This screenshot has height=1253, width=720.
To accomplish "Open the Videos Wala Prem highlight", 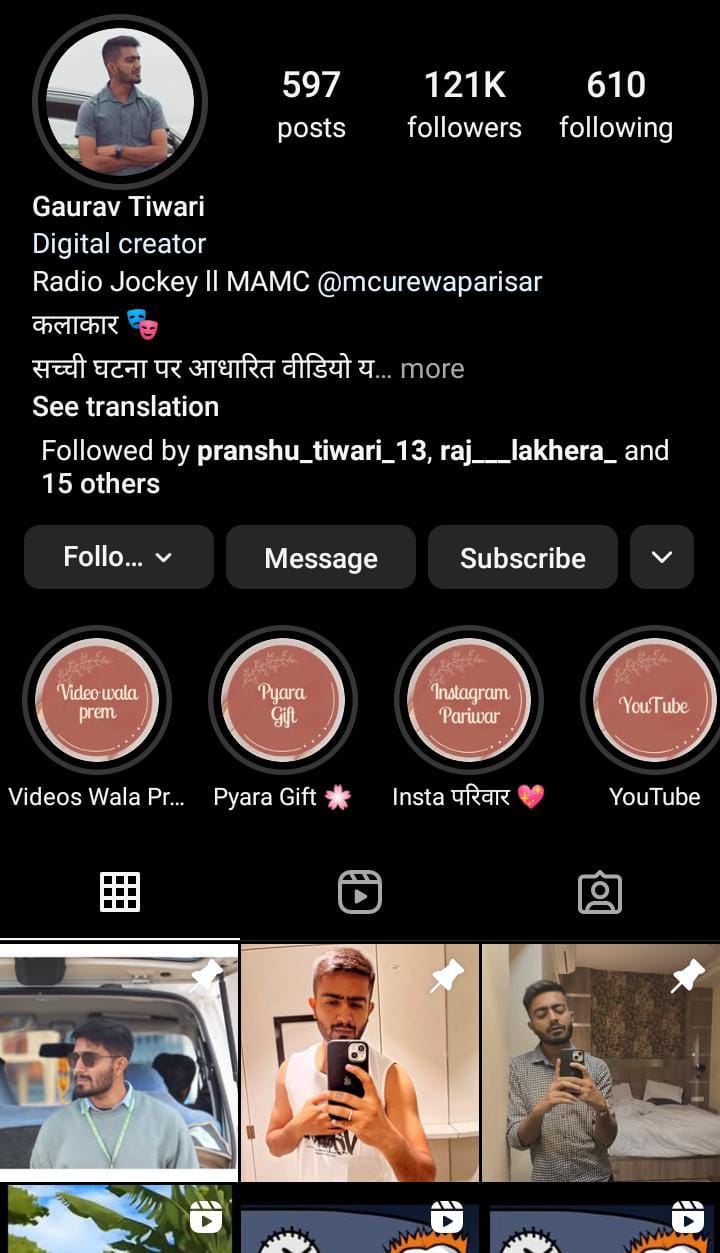I will click(x=96, y=700).
